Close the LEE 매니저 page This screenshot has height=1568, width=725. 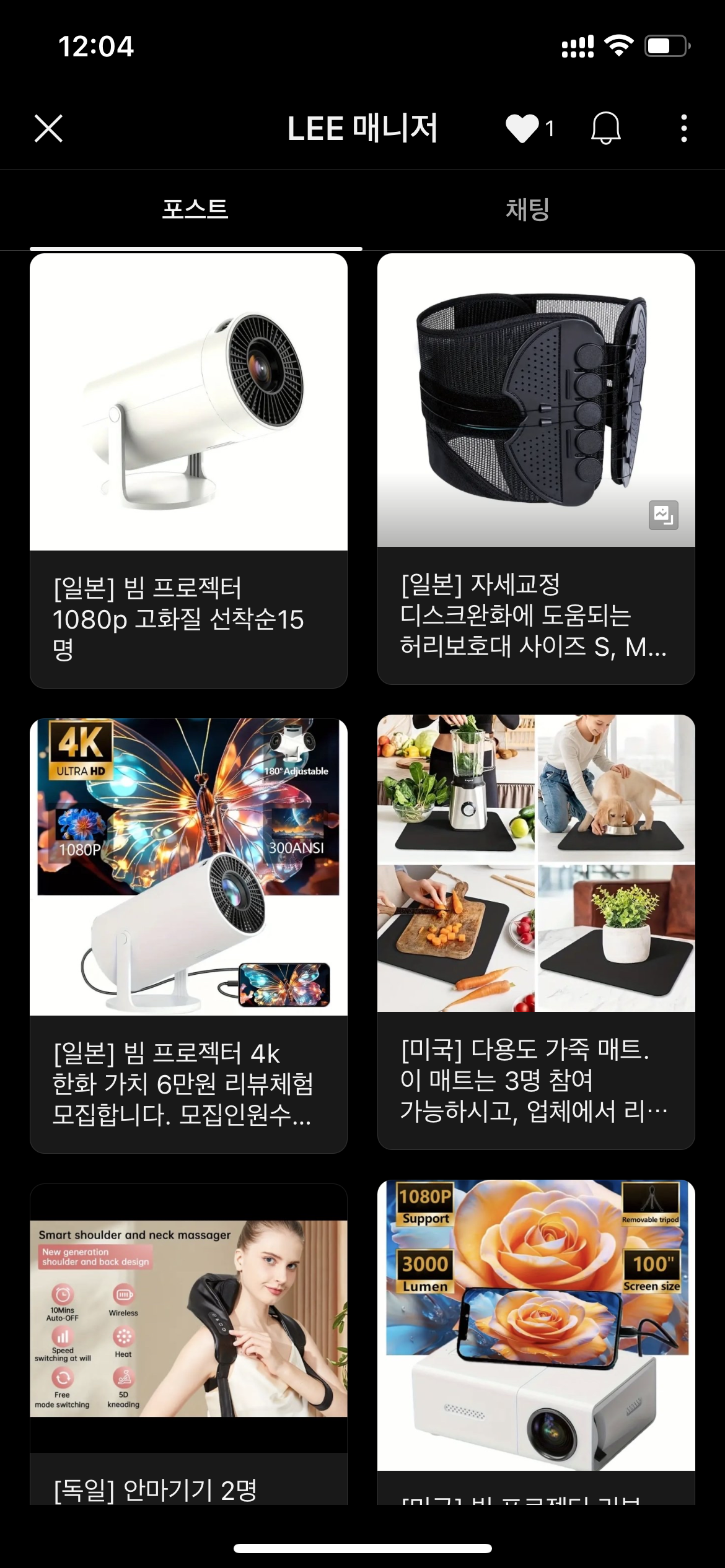pyautogui.click(x=48, y=129)
